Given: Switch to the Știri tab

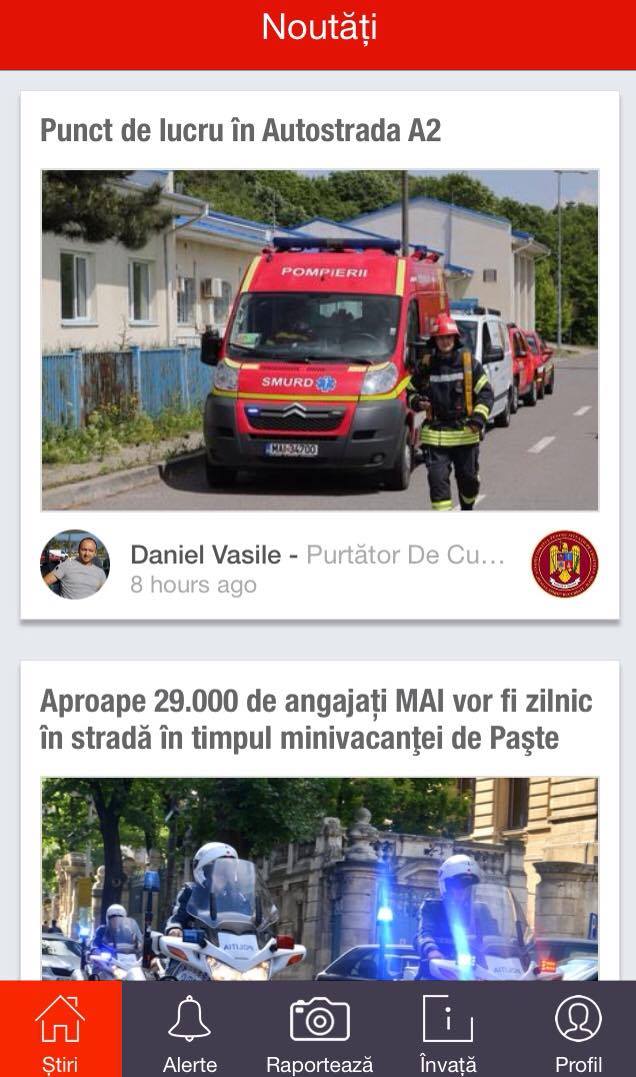Looking at the screenshot, I should (61, 1030).
